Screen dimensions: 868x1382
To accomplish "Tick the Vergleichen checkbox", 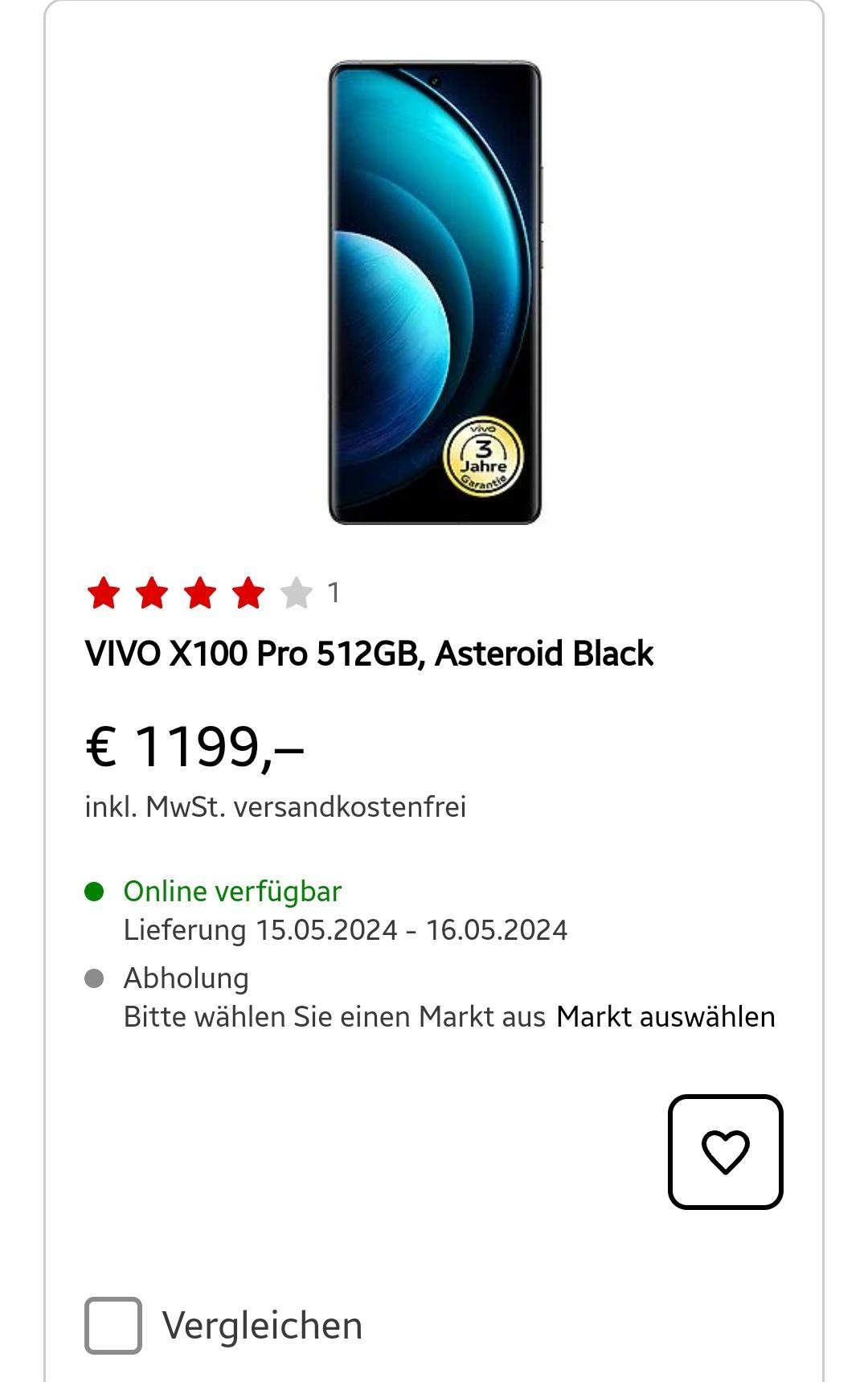I will pos(113,1325).
